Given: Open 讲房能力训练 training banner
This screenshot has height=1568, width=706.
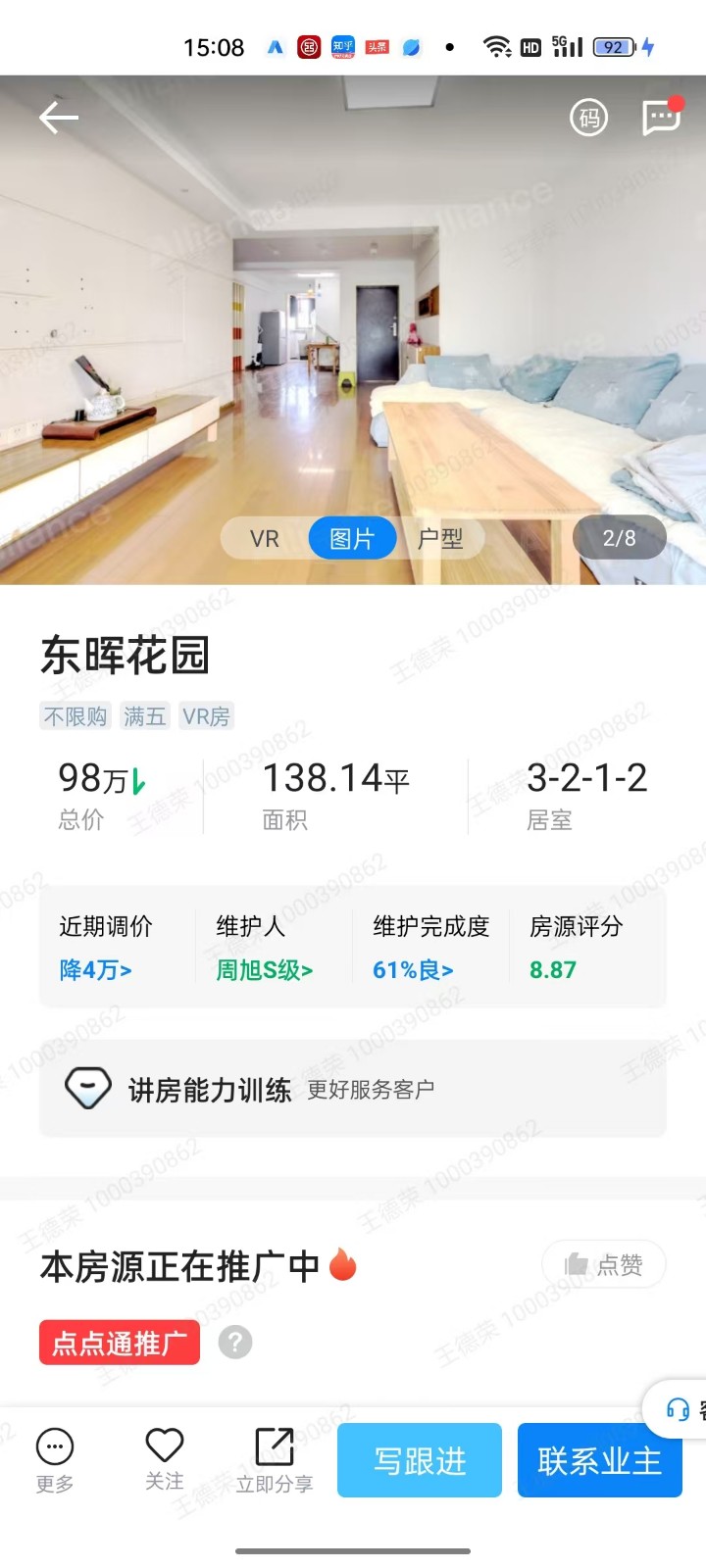Looking at the screenshot, I should (353, 1089).
